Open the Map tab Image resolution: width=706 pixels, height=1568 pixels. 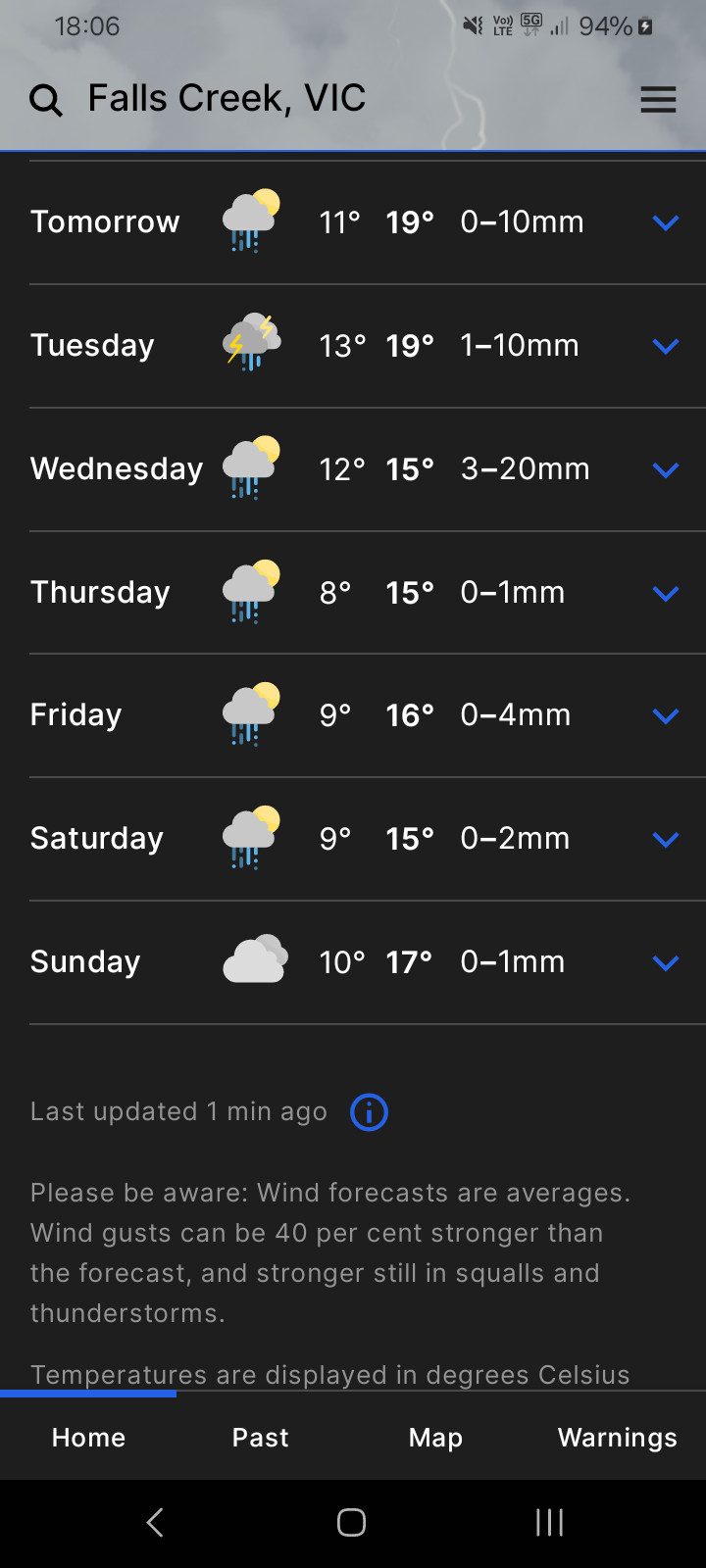point(435,1438)
